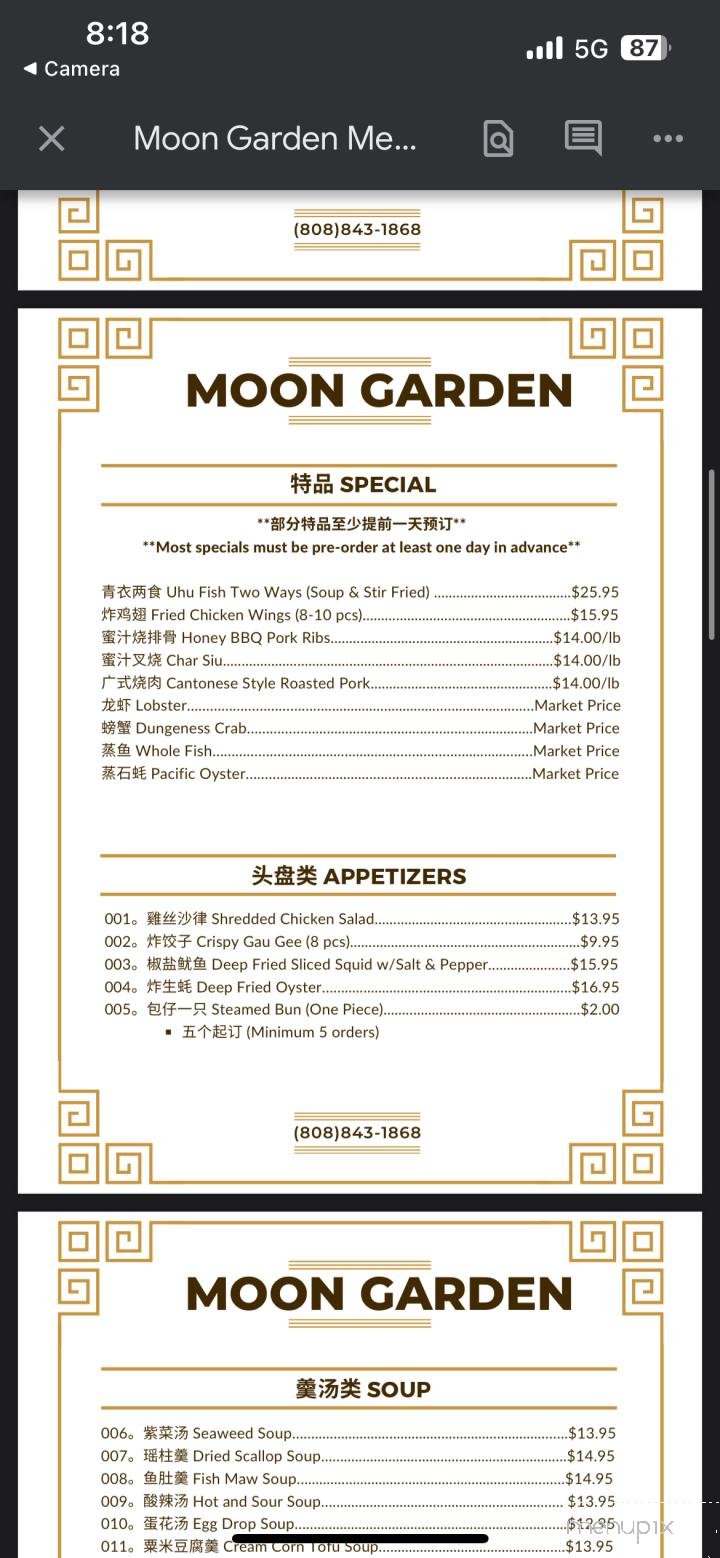Tap the lower (808)843-1868 number on page two

[x=356, y=1133]
